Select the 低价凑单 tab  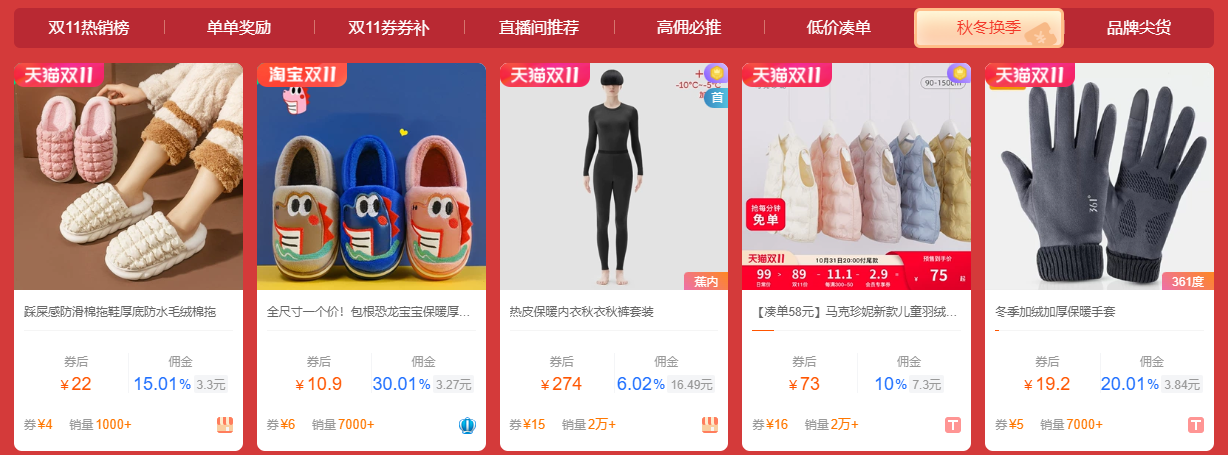coord(839,28)
